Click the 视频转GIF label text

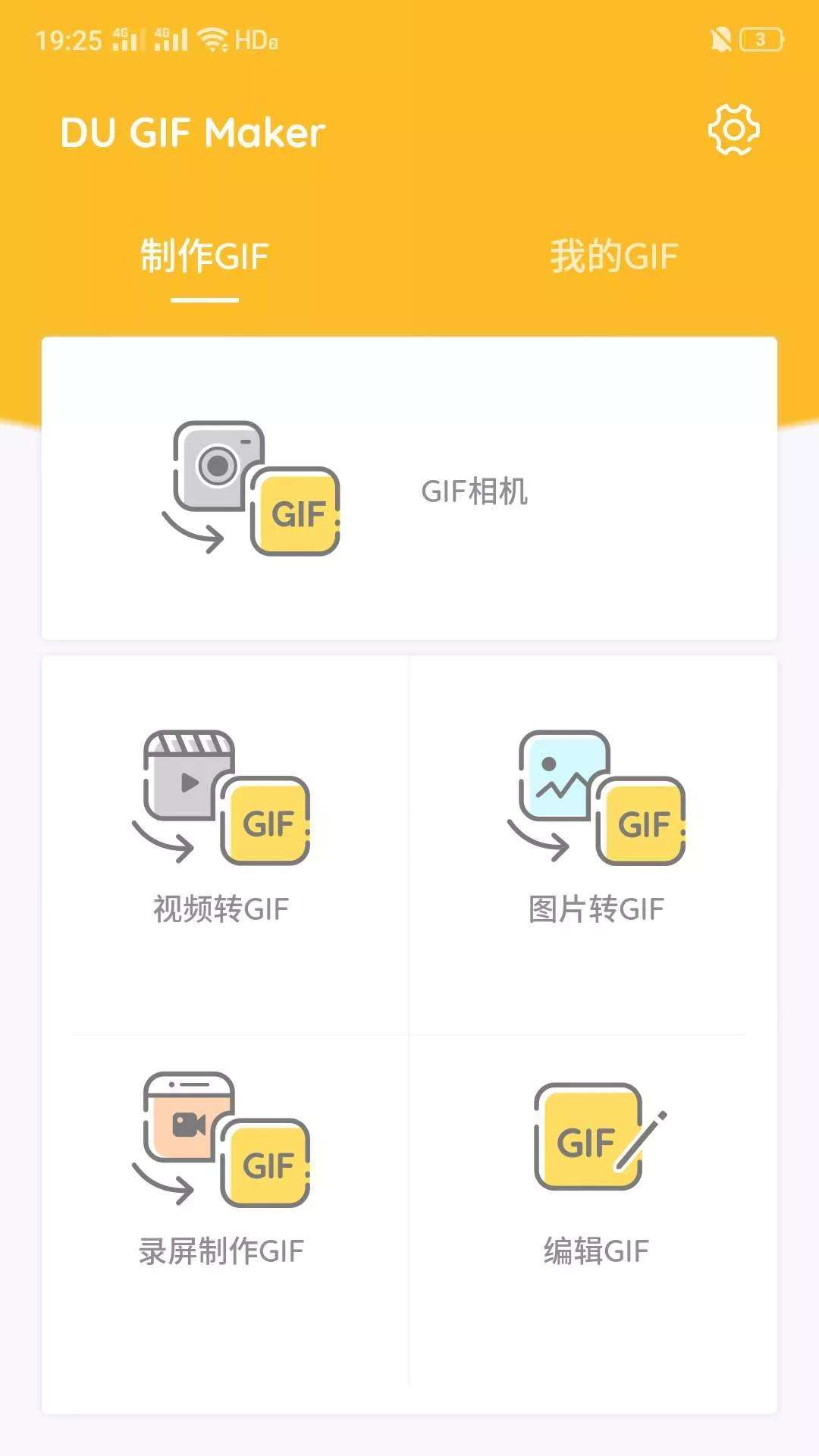click(x=220, y=908)
